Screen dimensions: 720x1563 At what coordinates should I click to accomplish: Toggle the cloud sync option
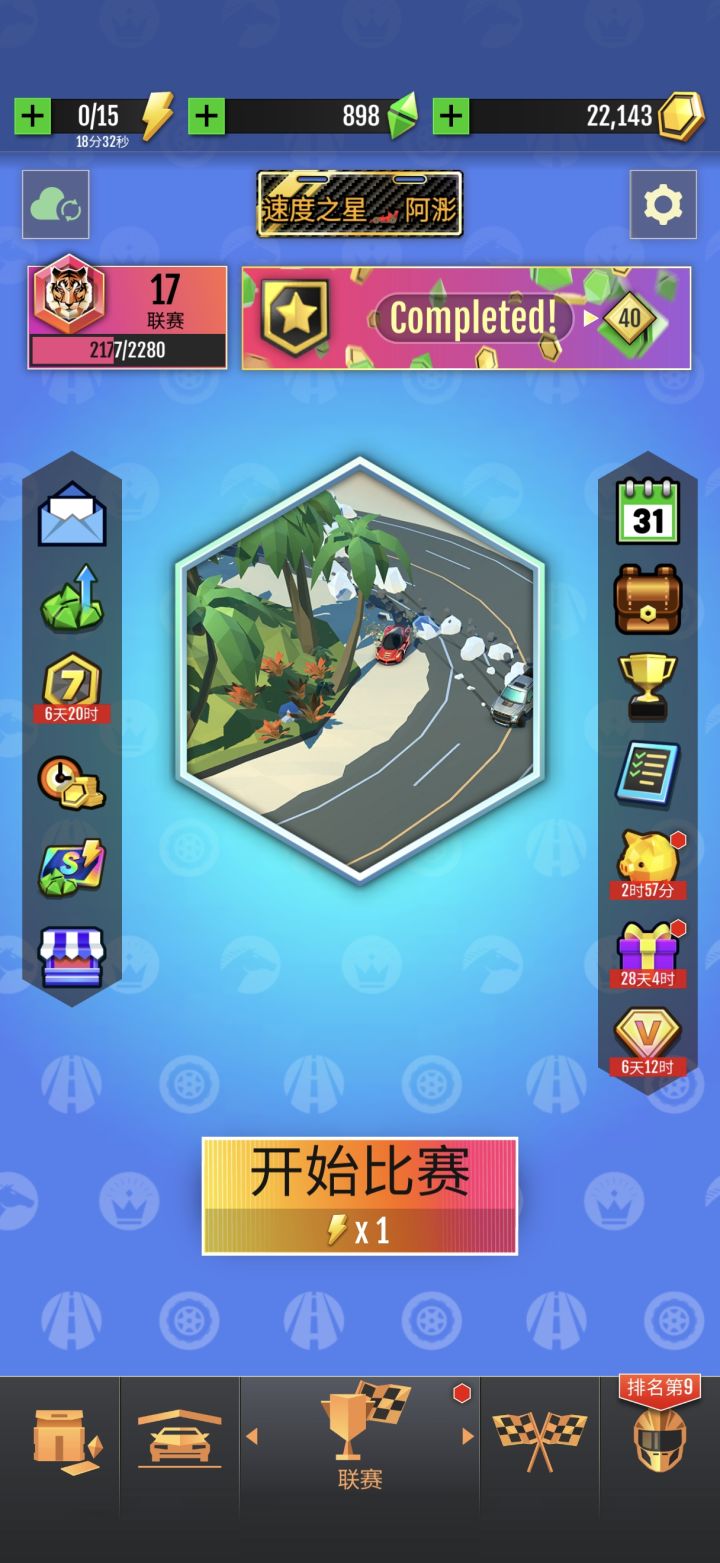coord(55,204)
